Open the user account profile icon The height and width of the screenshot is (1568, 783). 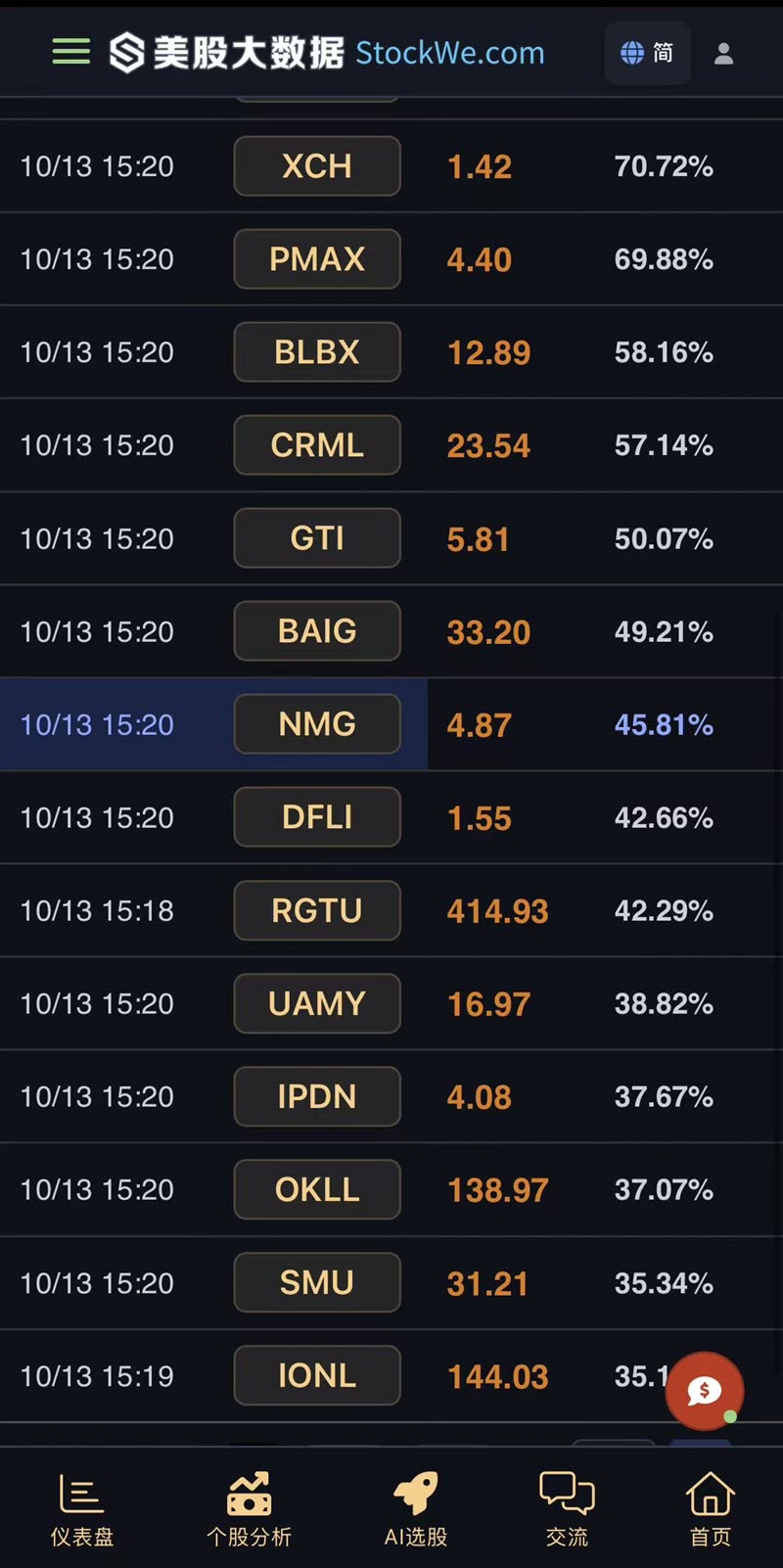pos(723,54)
